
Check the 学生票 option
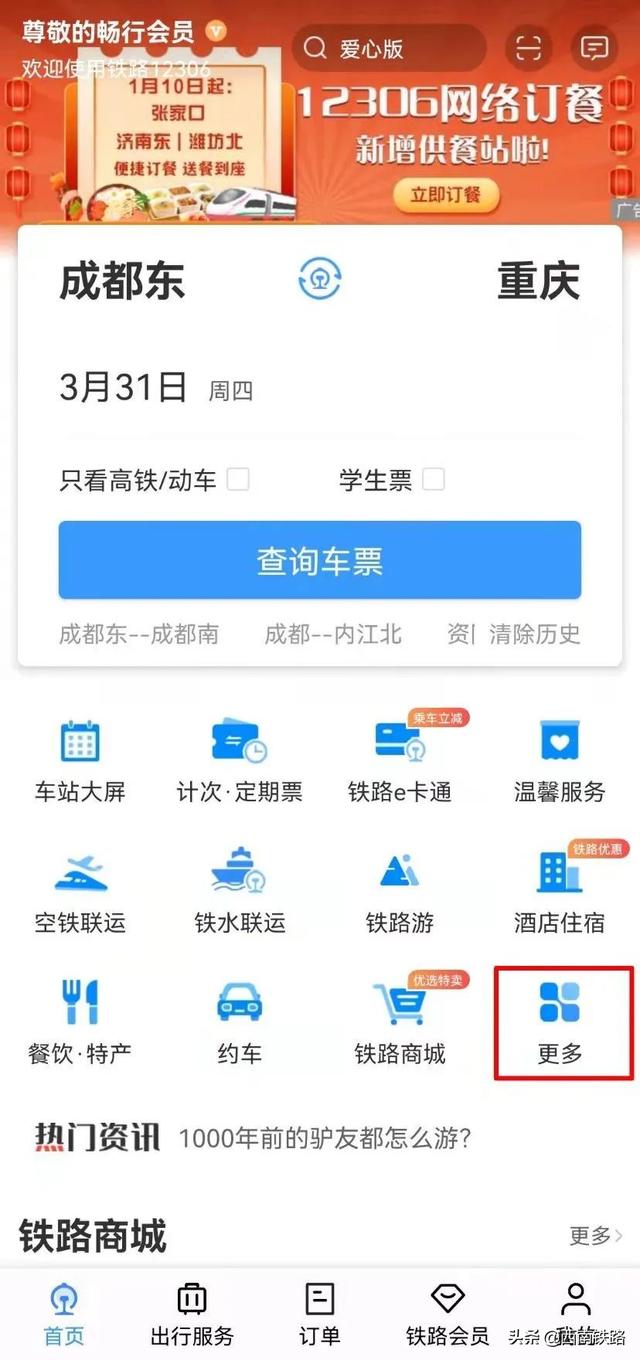pos(433,479)
